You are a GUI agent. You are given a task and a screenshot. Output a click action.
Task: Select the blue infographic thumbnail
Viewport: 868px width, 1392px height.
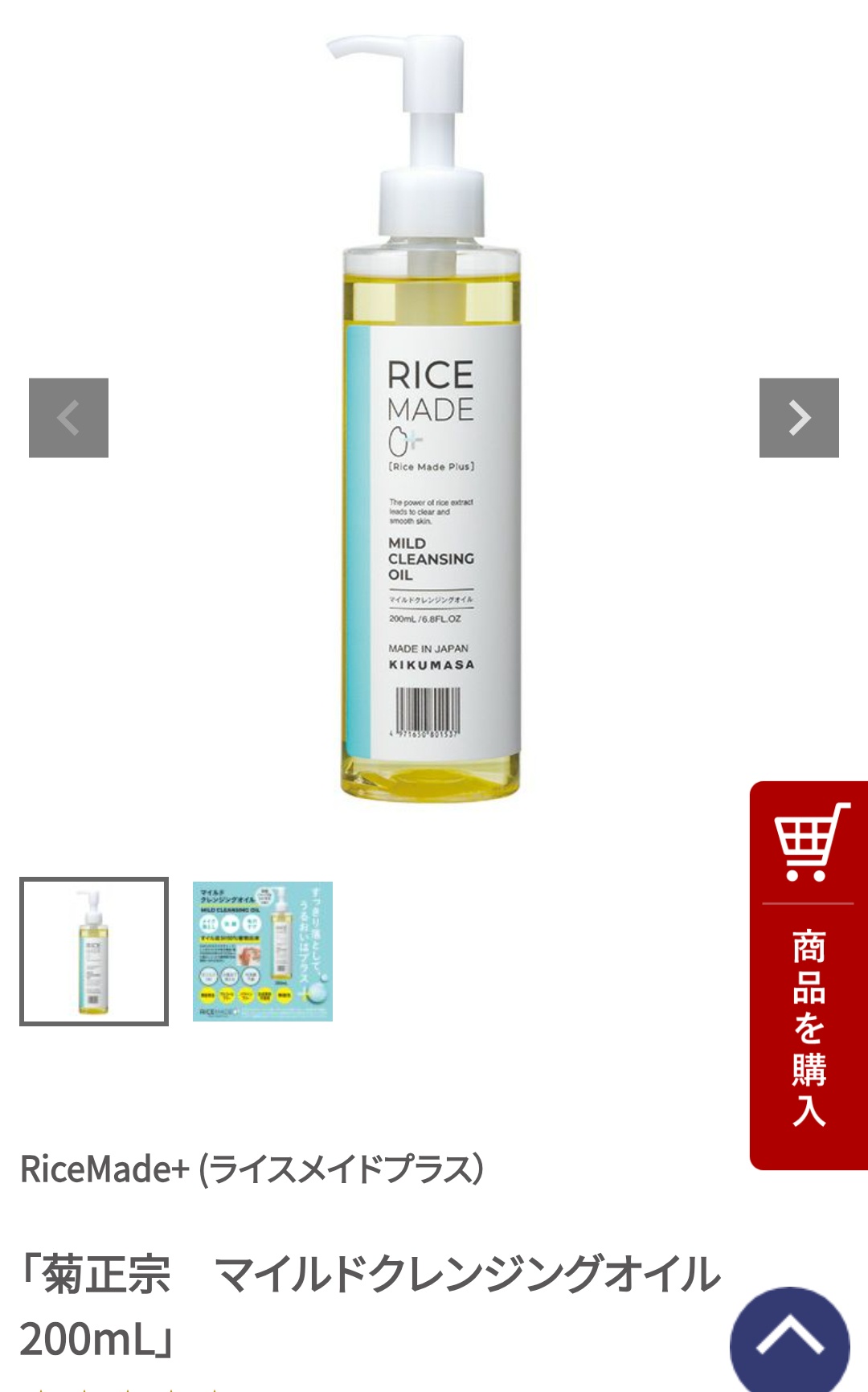pyautogui.click(x=263, y=952)
